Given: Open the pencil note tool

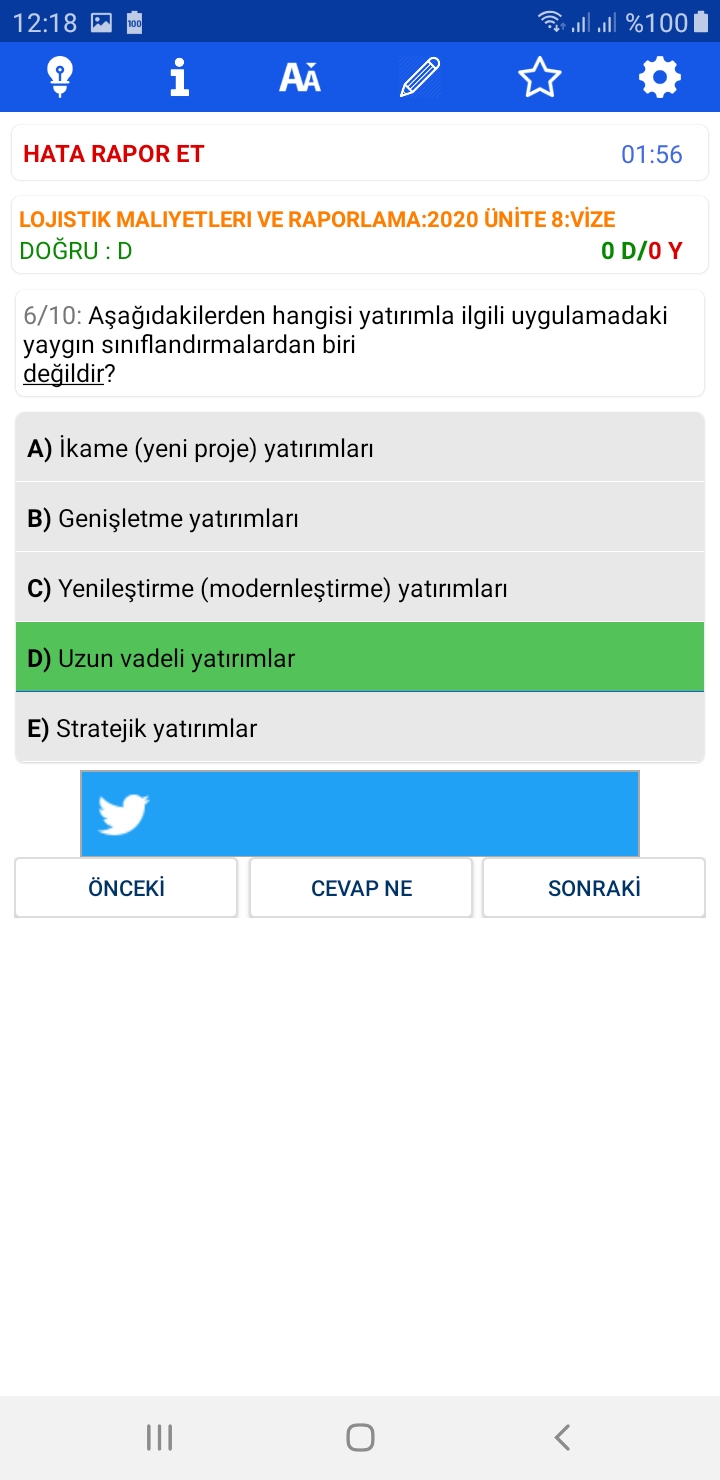Looking at the screenshot, I should (x=420, y=77).
